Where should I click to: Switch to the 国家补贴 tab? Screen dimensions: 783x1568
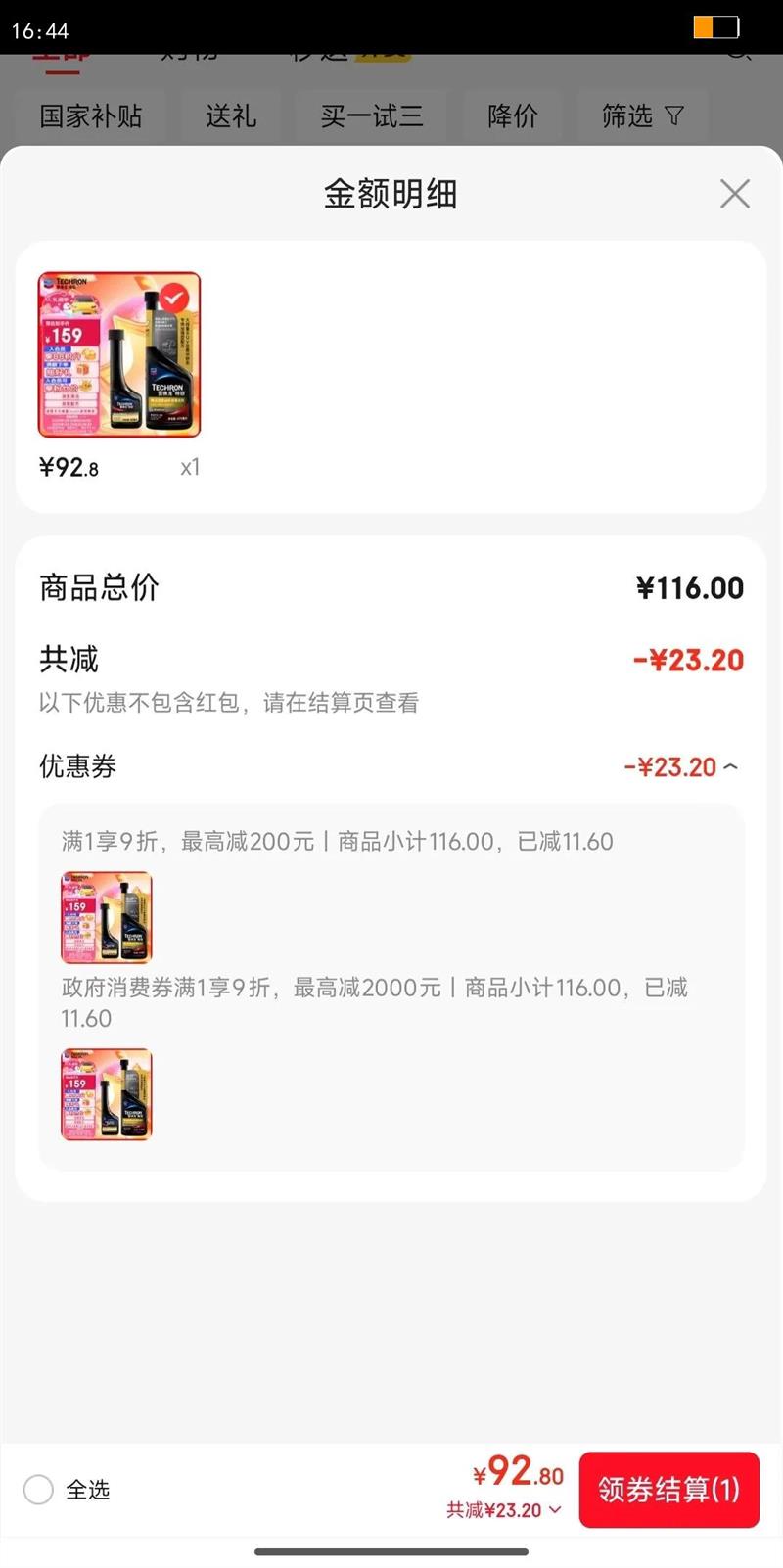point(90,116)
